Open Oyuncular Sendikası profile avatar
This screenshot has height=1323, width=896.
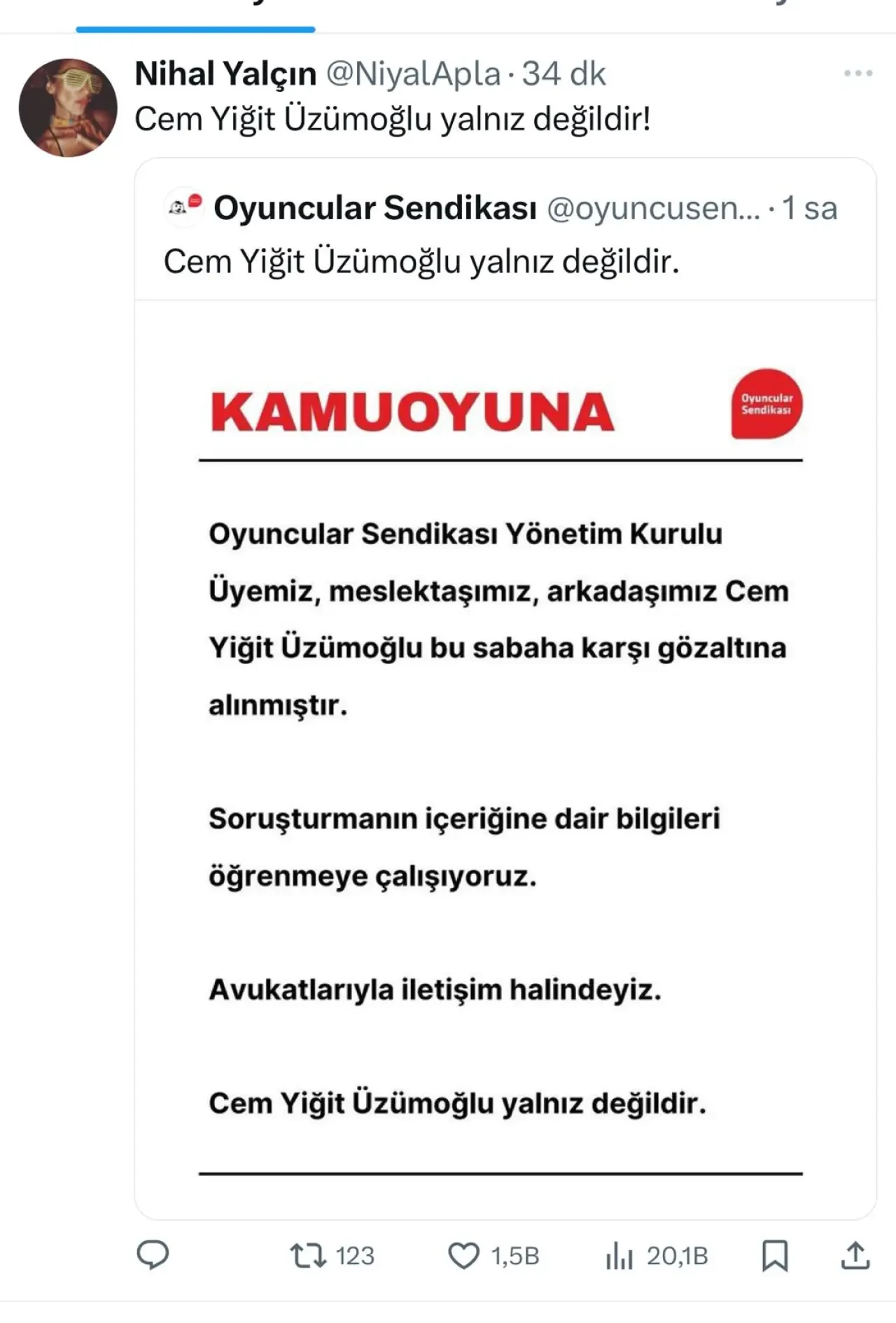tap(183, 207)
